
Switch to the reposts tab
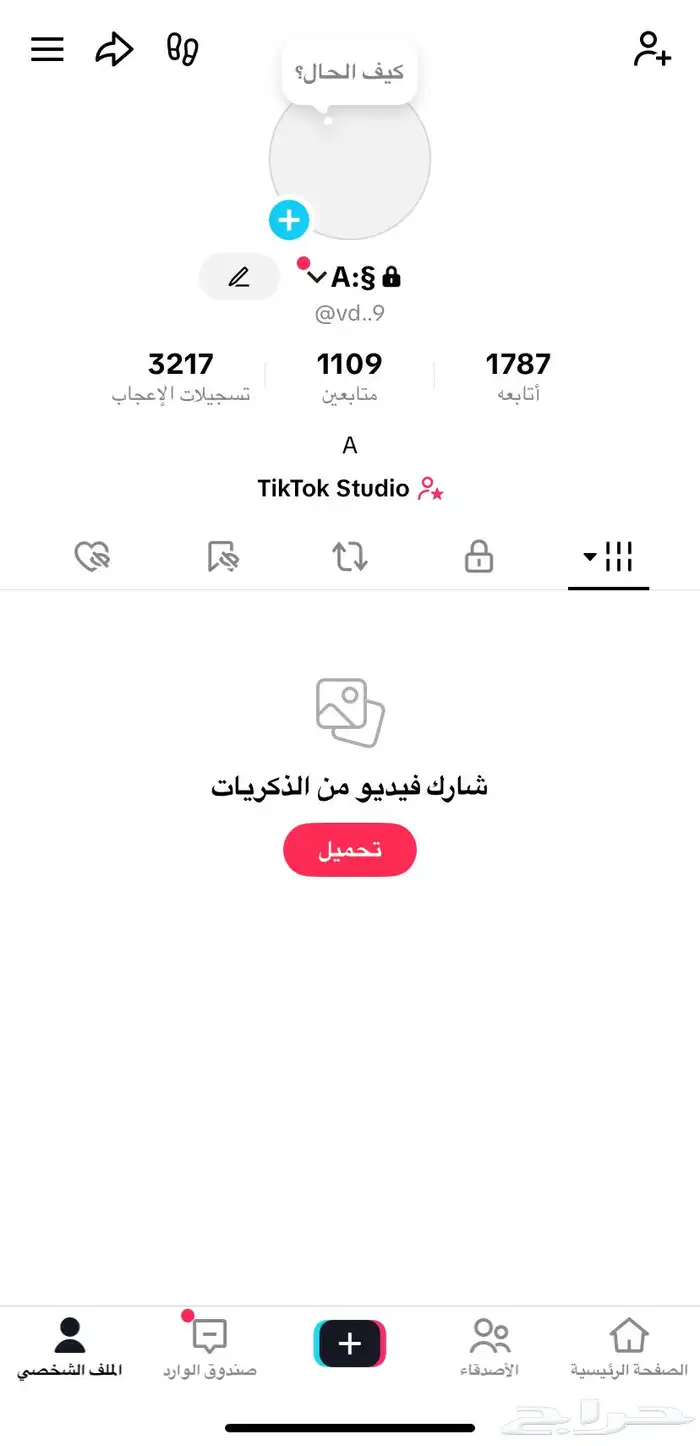[x=350, y=557]
